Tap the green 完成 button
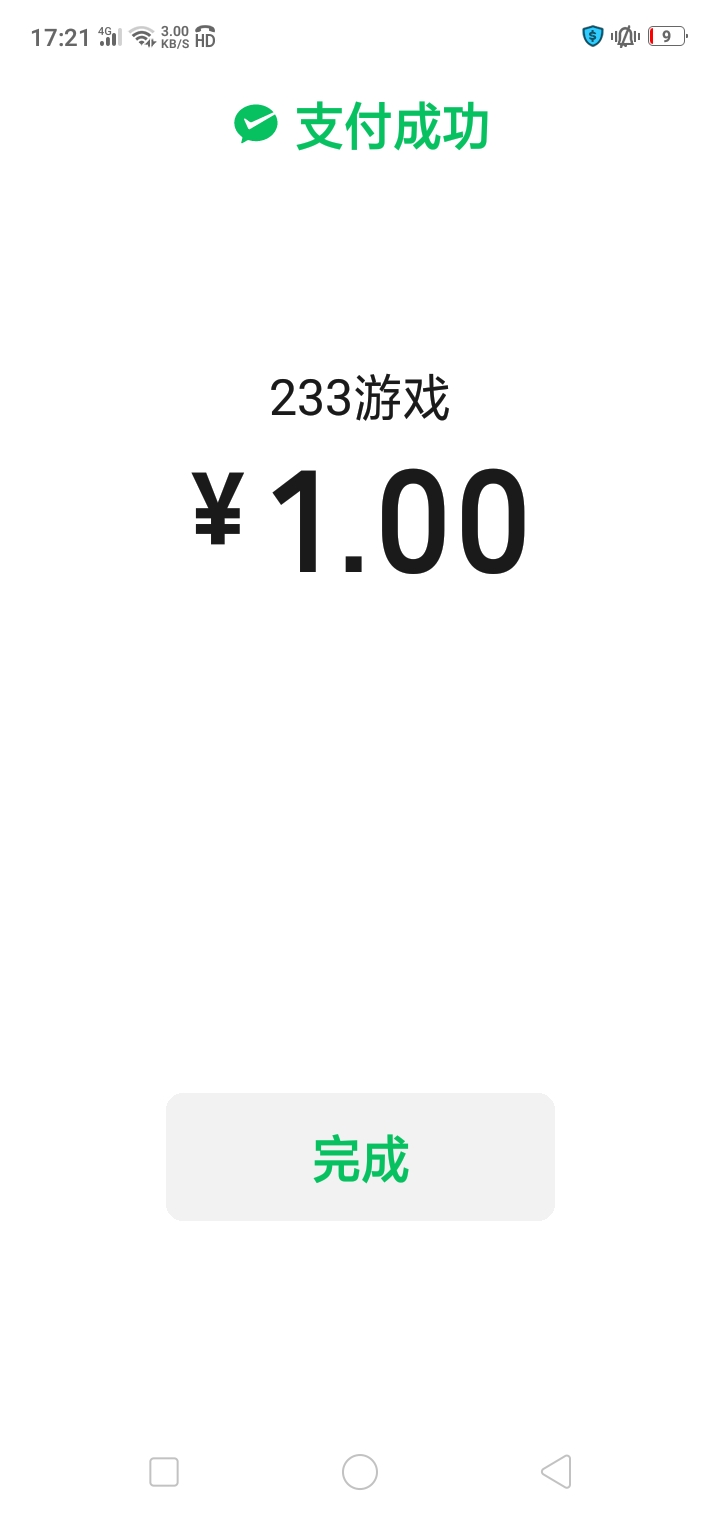720x1520 pixels. 360,1157
